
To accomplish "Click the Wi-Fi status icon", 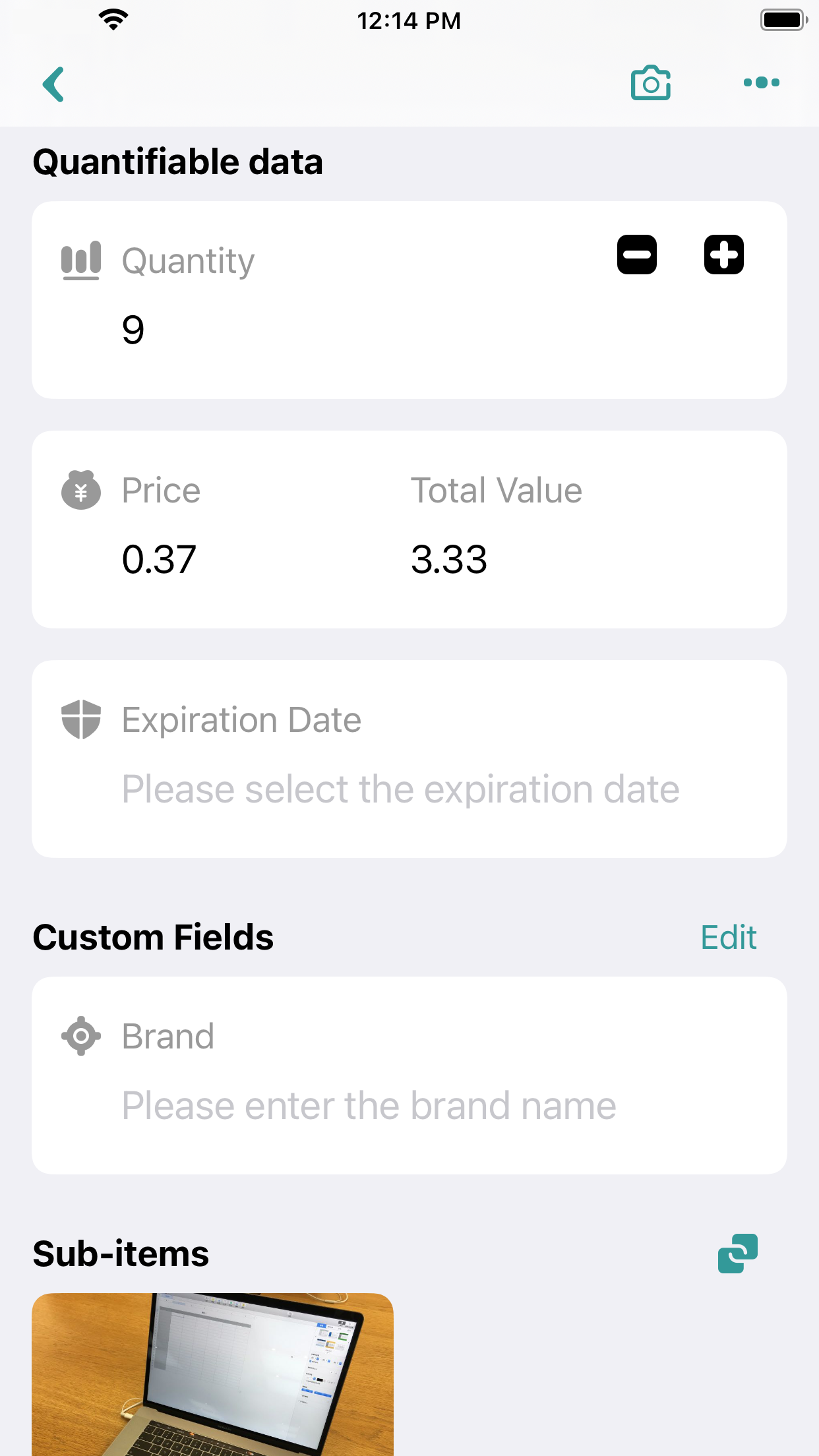I will tap(112, 20).
